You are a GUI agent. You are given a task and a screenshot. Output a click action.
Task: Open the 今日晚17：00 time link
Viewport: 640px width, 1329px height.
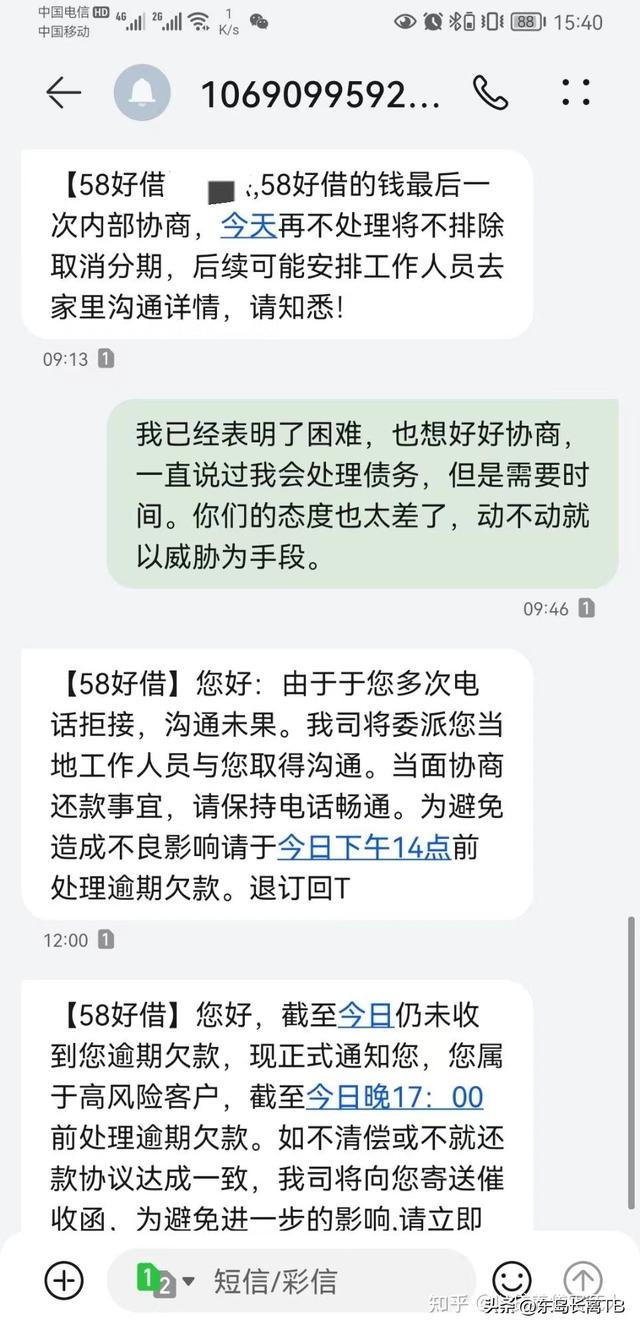[394, 1097]
